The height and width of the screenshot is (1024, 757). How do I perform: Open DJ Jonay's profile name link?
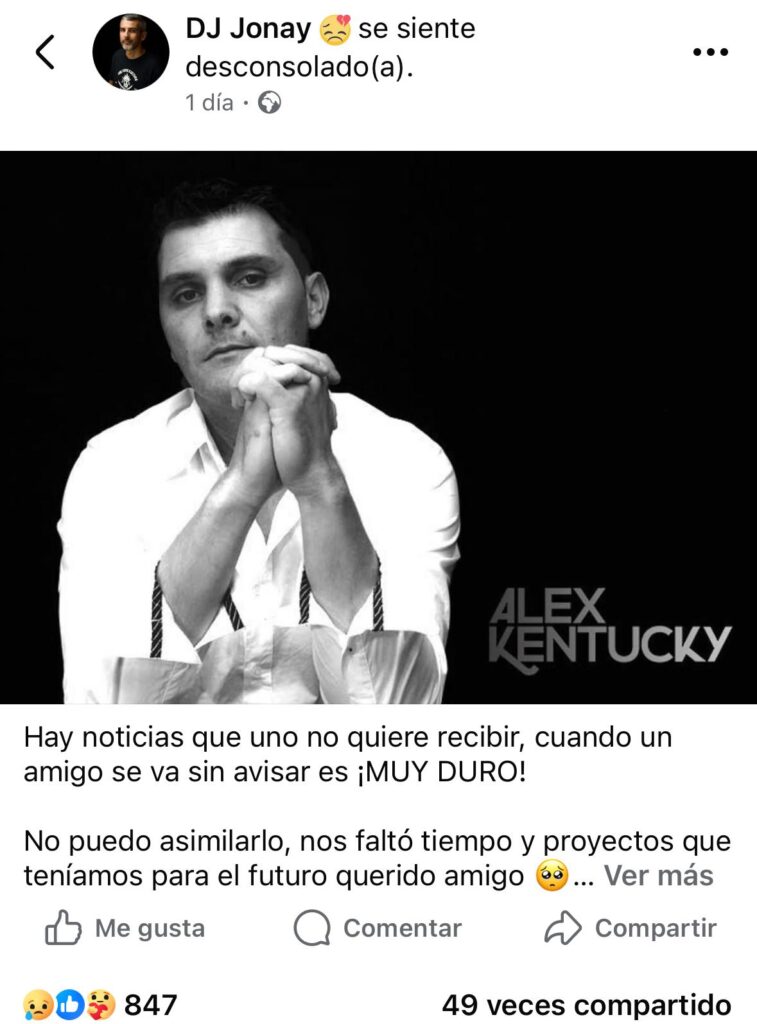pyautogui.click(x=248, y=29)
